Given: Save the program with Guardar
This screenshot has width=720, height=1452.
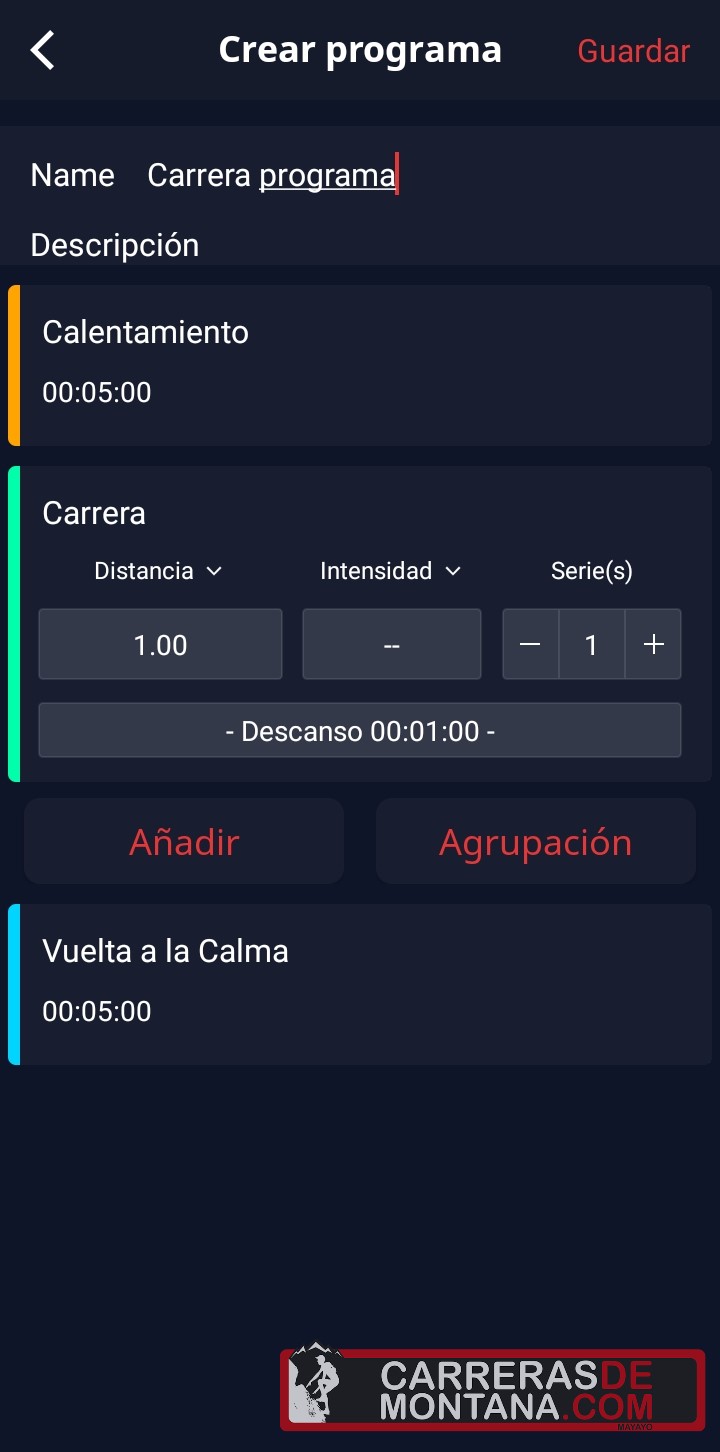Looking at the screenshot, I should click(633, 51).
